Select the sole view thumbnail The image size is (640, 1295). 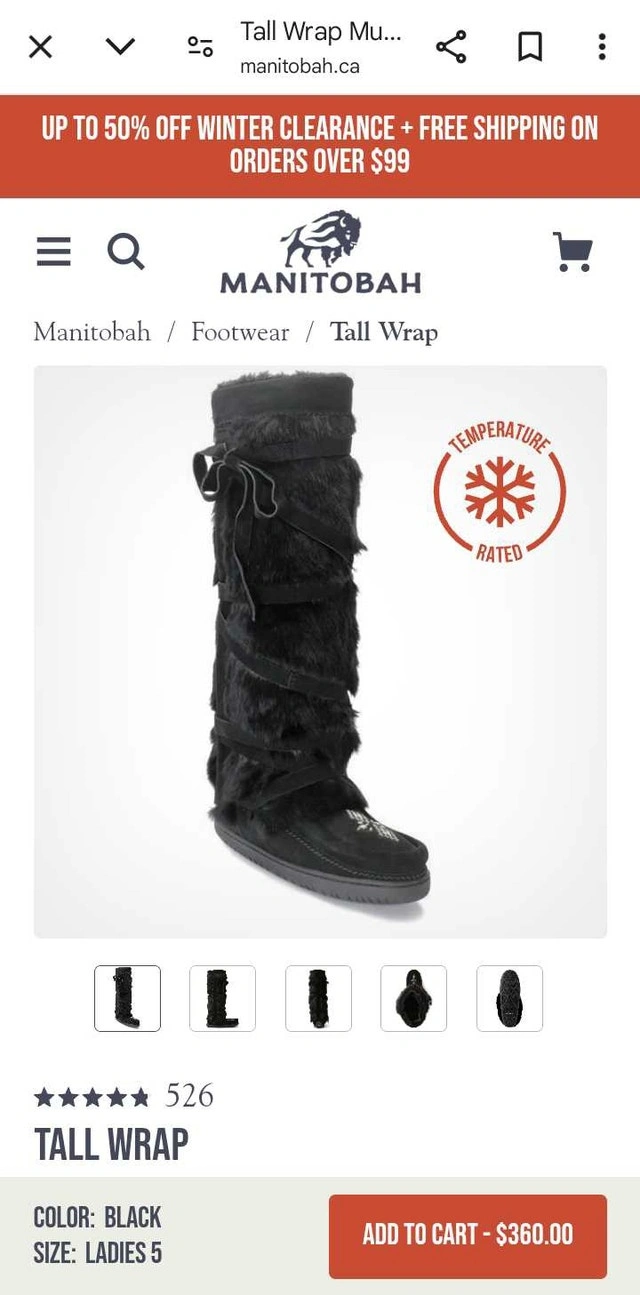(x=509, y=998)
